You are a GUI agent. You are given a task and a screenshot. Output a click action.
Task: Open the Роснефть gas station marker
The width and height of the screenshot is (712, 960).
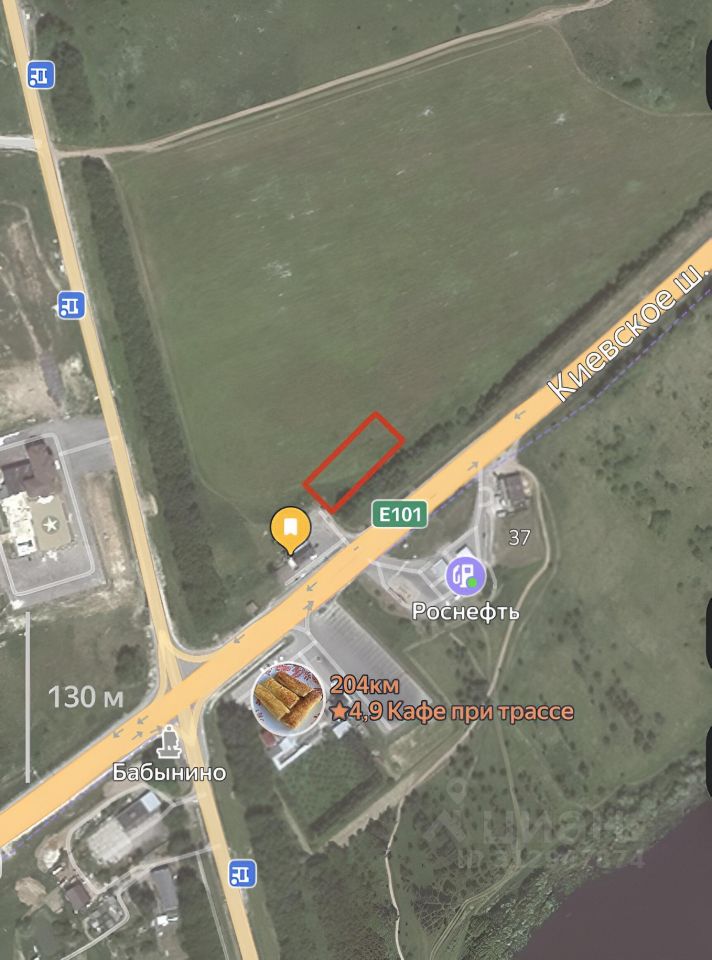tap(465, 576)
